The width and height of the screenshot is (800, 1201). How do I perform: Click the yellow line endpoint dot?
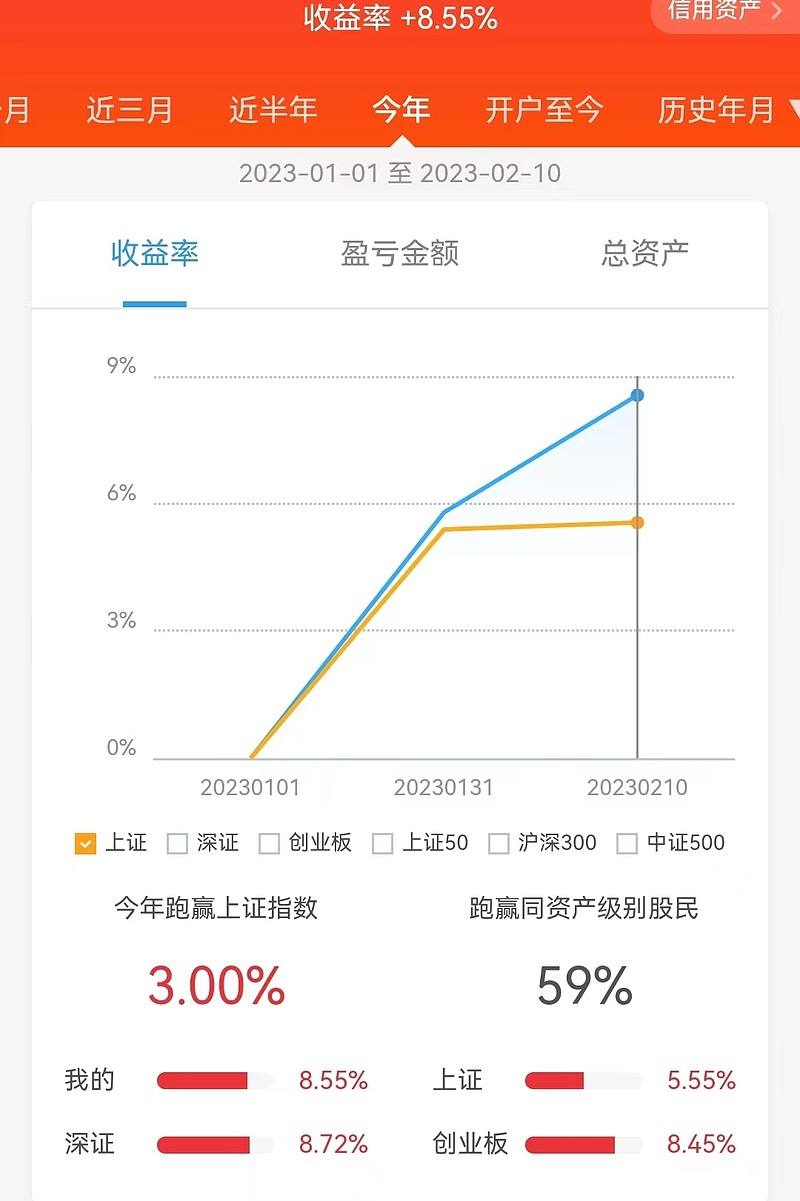coord(637,521)
